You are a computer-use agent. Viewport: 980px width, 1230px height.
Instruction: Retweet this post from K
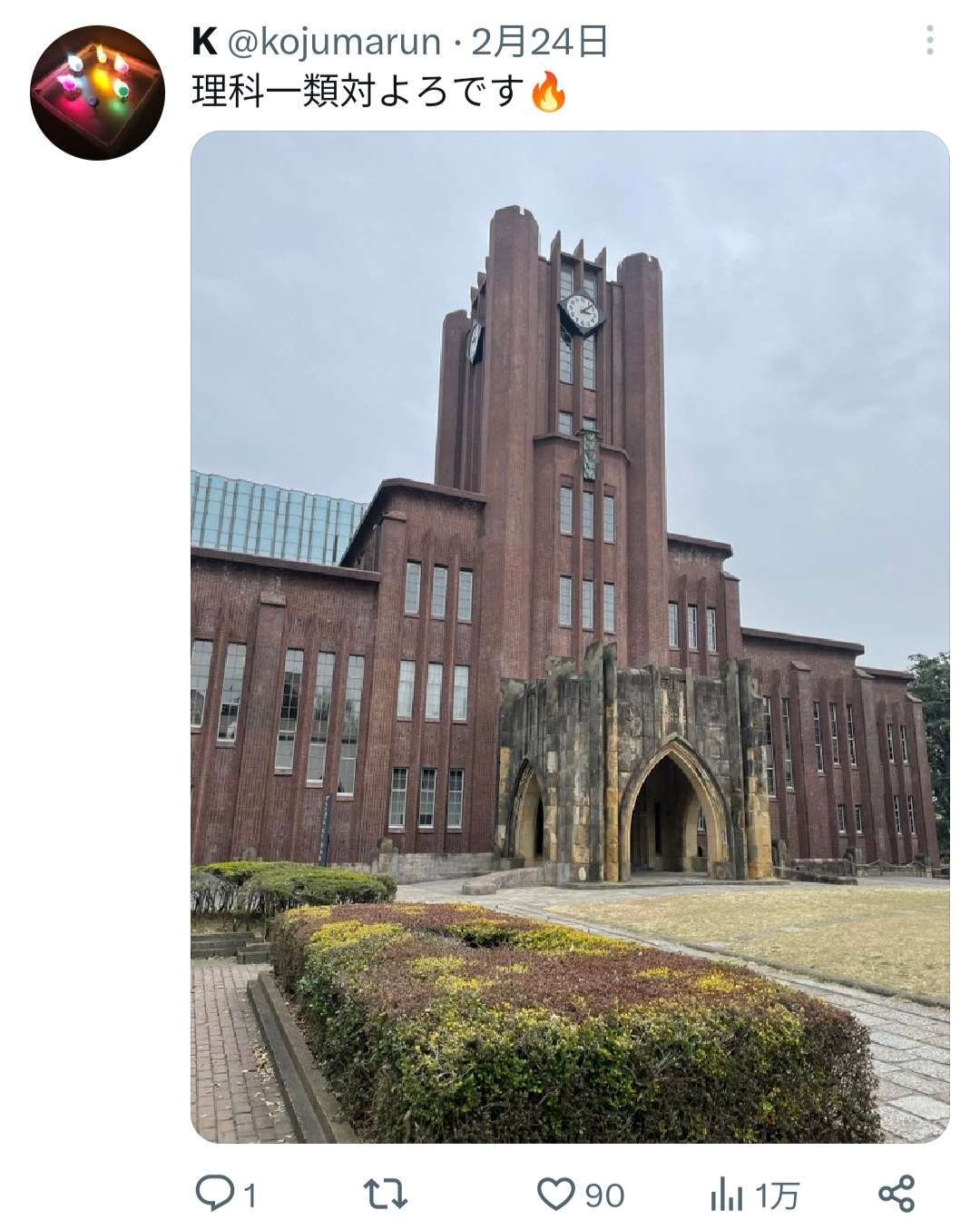click(x=386, y=1194)
